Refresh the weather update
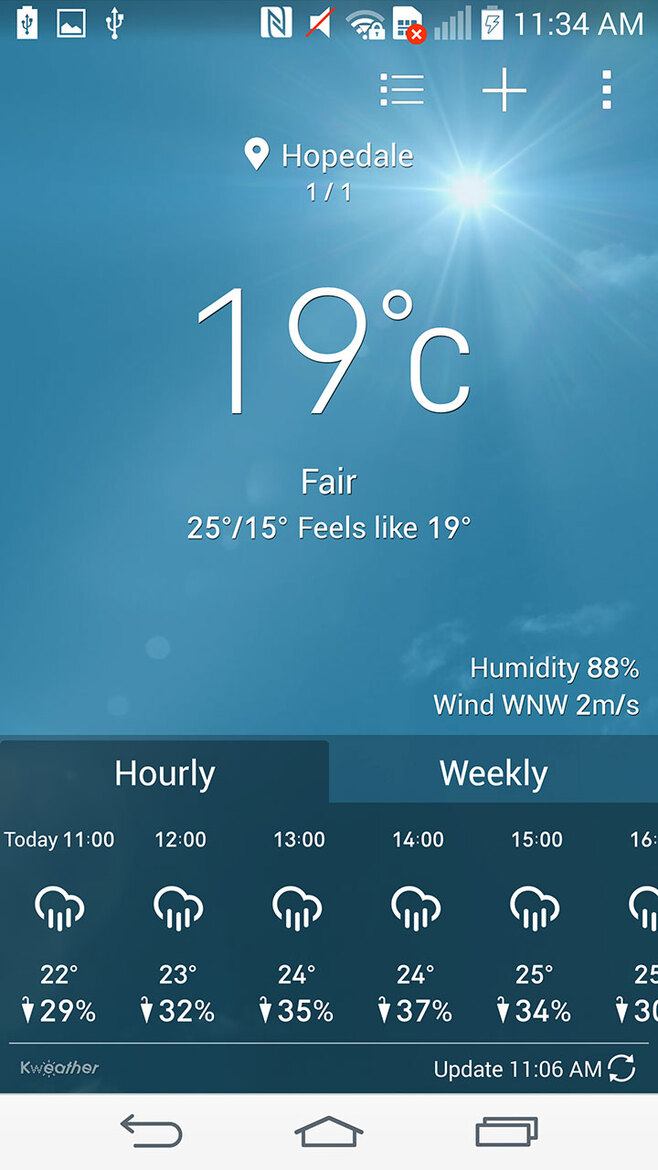The width and height of the screenshot is (658, 1170). coord(622,1068)
